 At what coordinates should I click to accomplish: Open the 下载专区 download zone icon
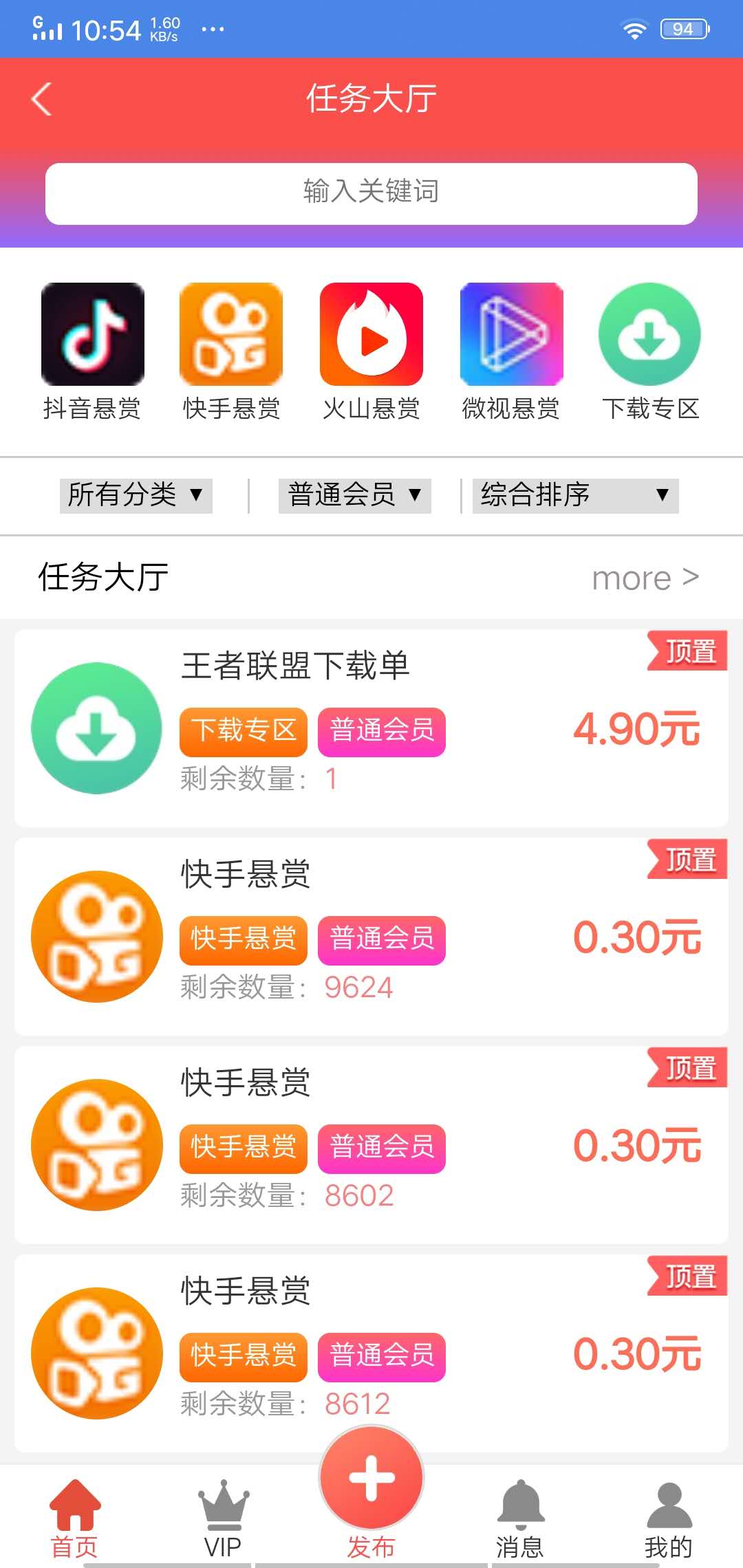(650, 335)
